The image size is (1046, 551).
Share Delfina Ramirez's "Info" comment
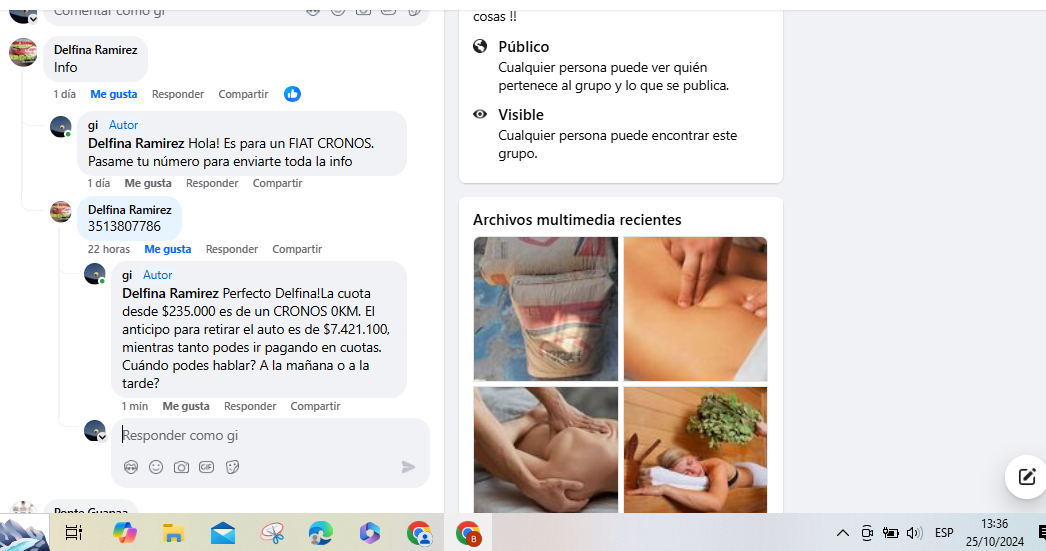[243, 94]
